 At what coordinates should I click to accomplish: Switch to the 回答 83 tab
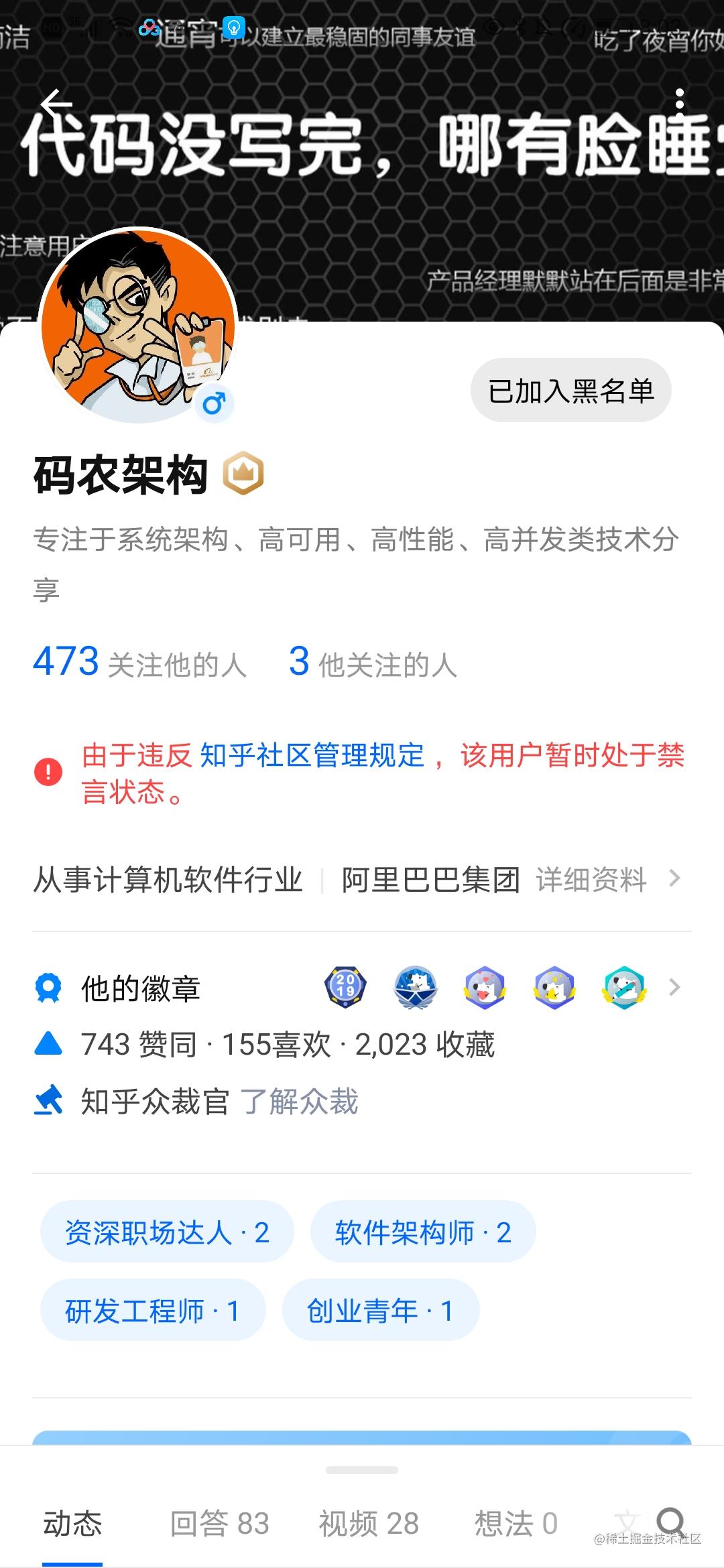tap(219, 1524)
